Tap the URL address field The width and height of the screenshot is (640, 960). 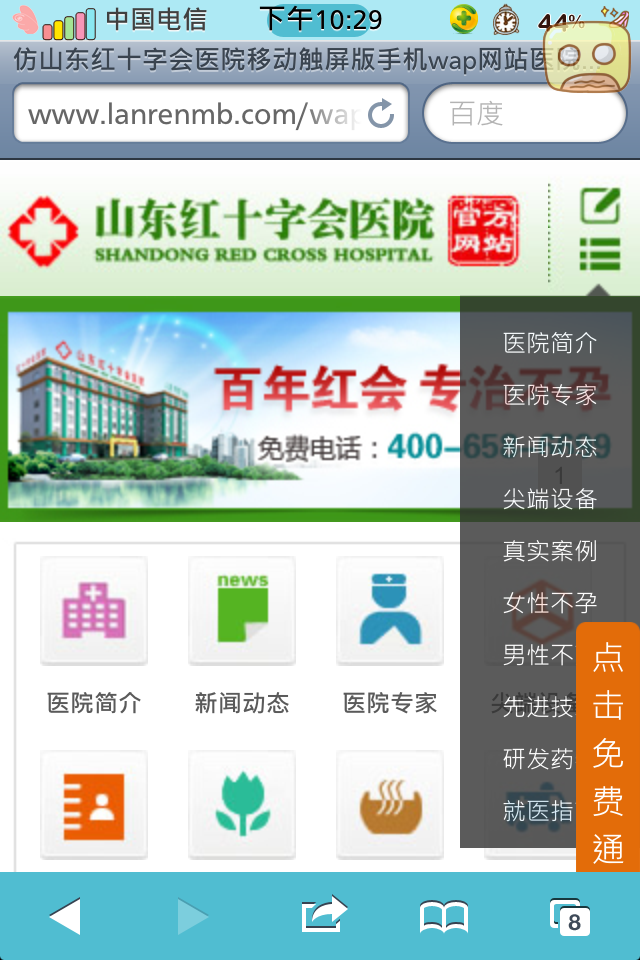click(190, 114)
